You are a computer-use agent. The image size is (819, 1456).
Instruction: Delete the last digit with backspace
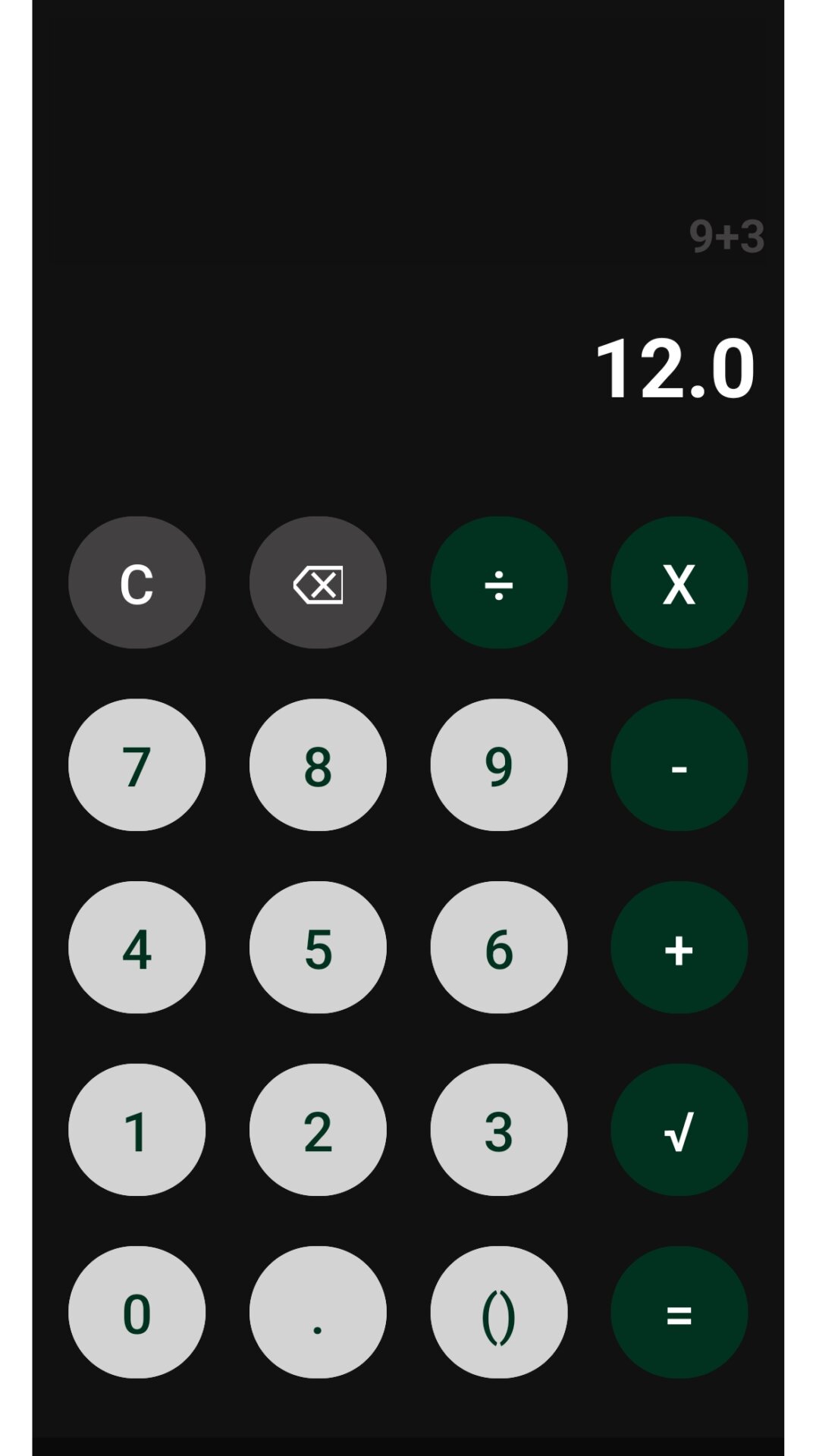point(318,582)
